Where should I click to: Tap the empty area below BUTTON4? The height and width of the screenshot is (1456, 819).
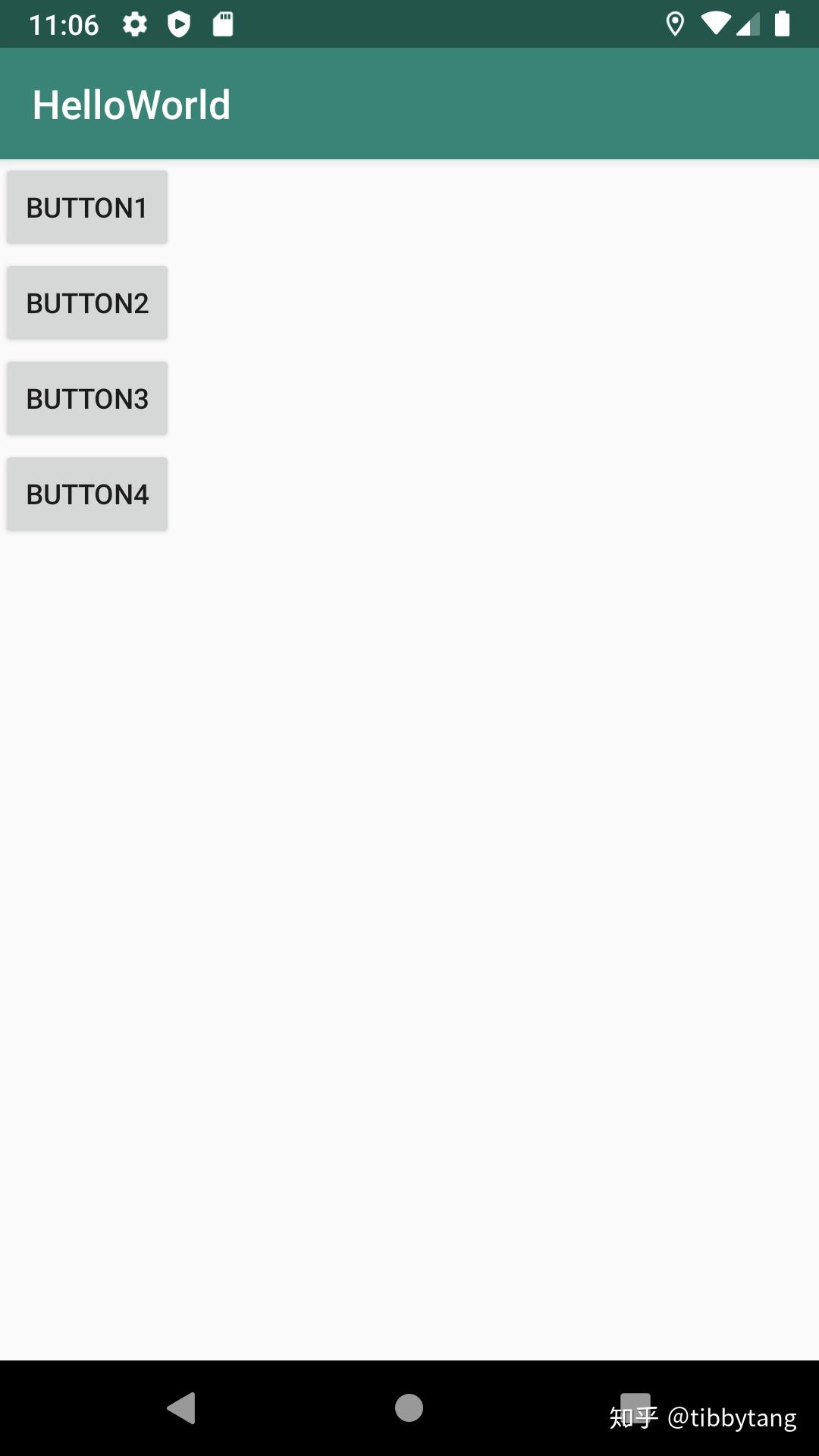(409, 834)
